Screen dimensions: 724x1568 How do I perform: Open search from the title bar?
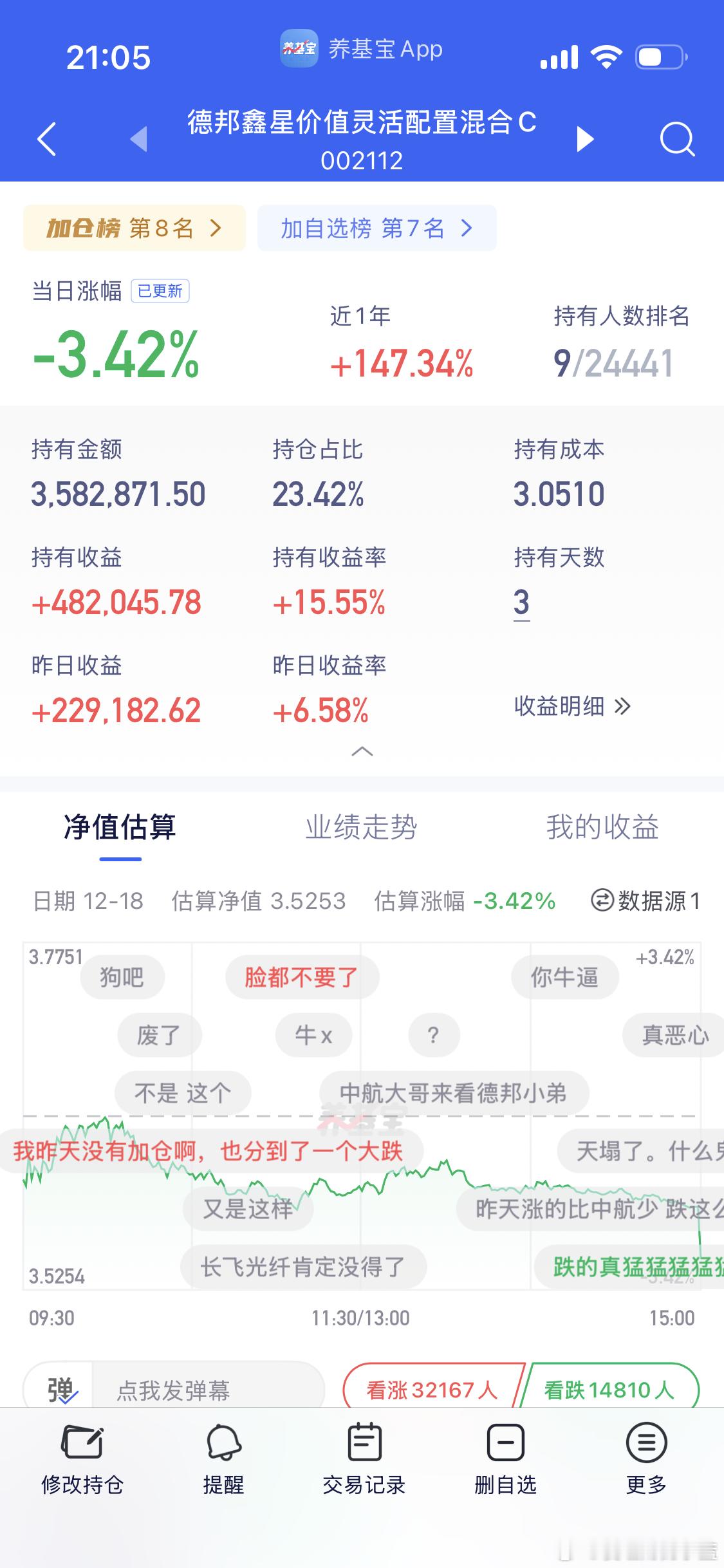pos(676,138)
